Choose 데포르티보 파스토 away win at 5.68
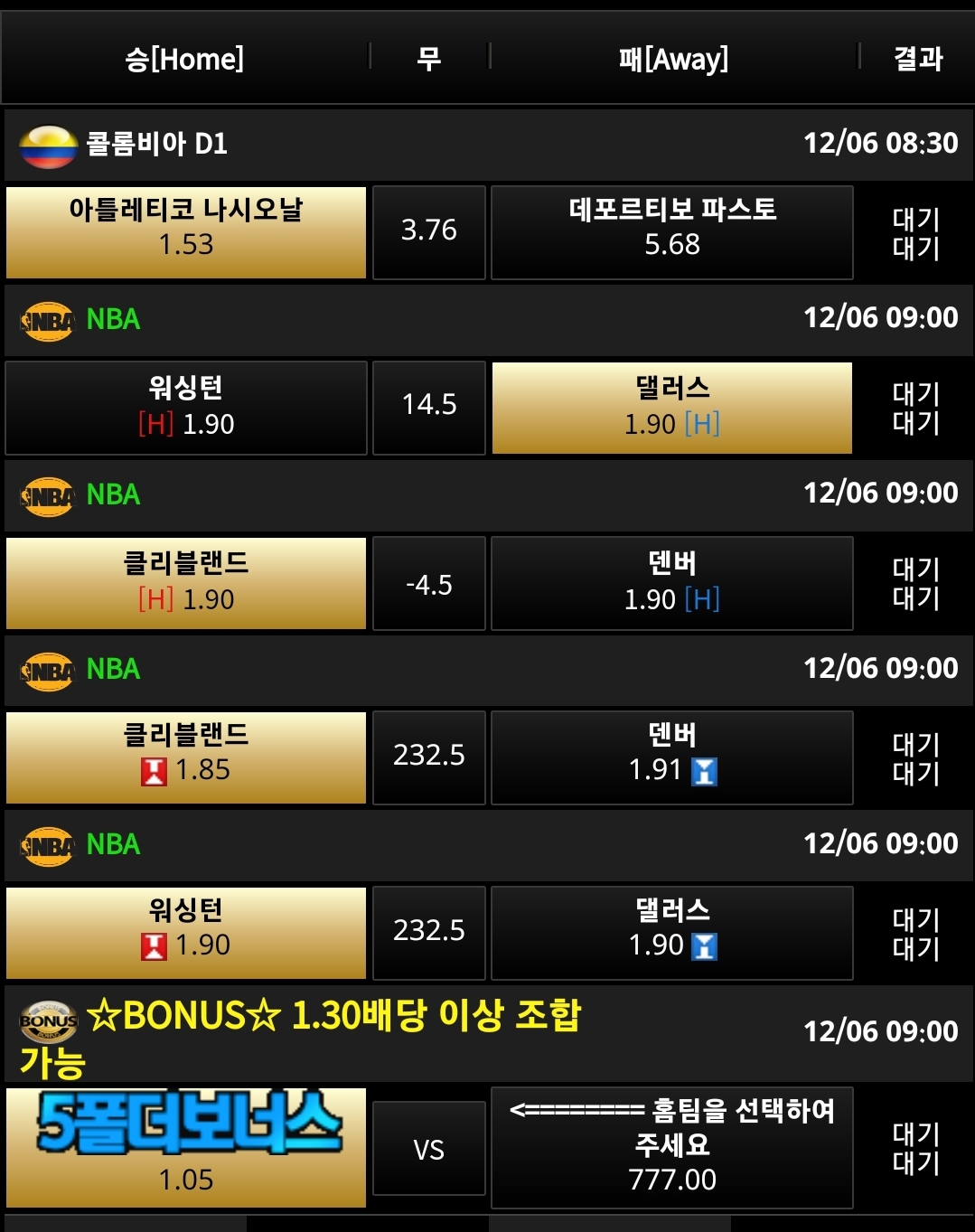 tap(671, 232)
